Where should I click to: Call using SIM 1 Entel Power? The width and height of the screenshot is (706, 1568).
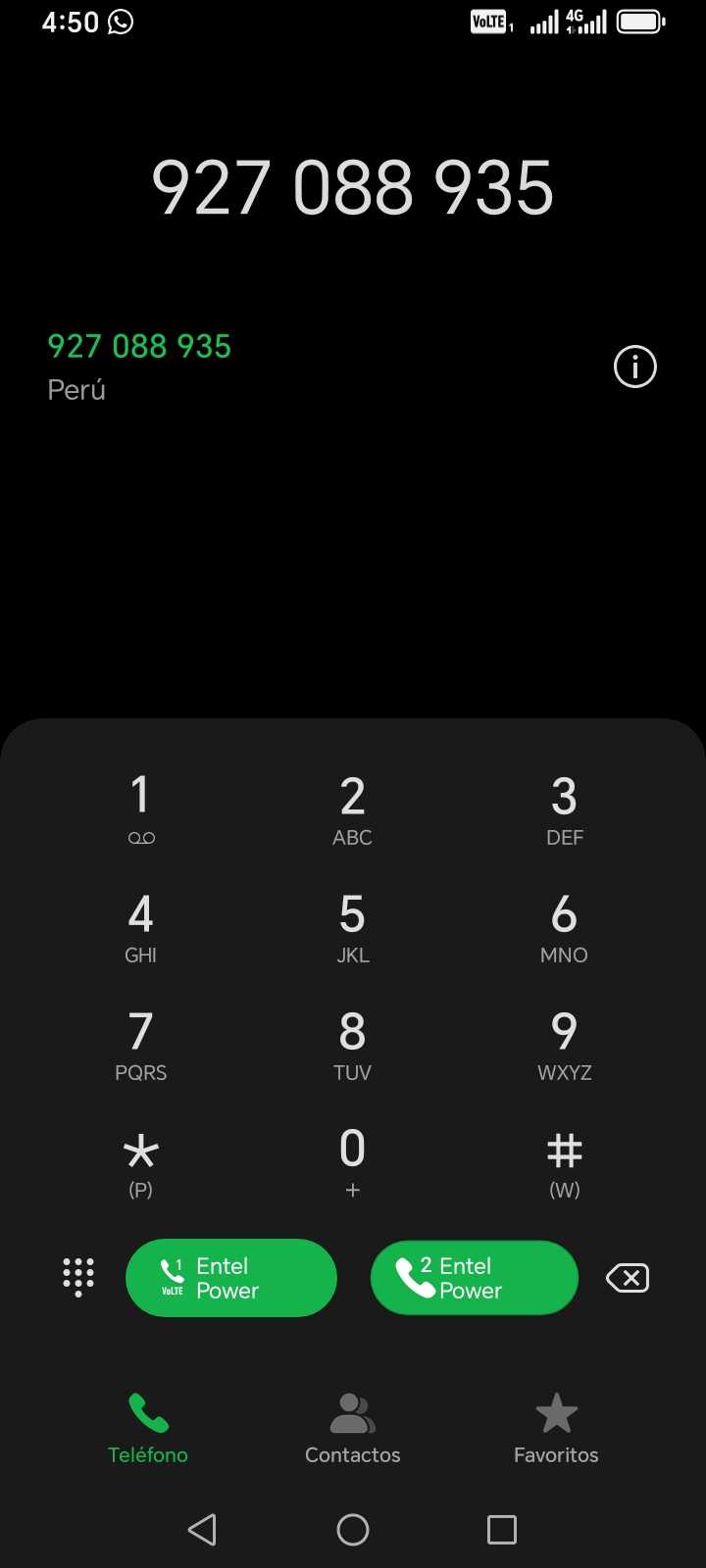point(231,1278)
